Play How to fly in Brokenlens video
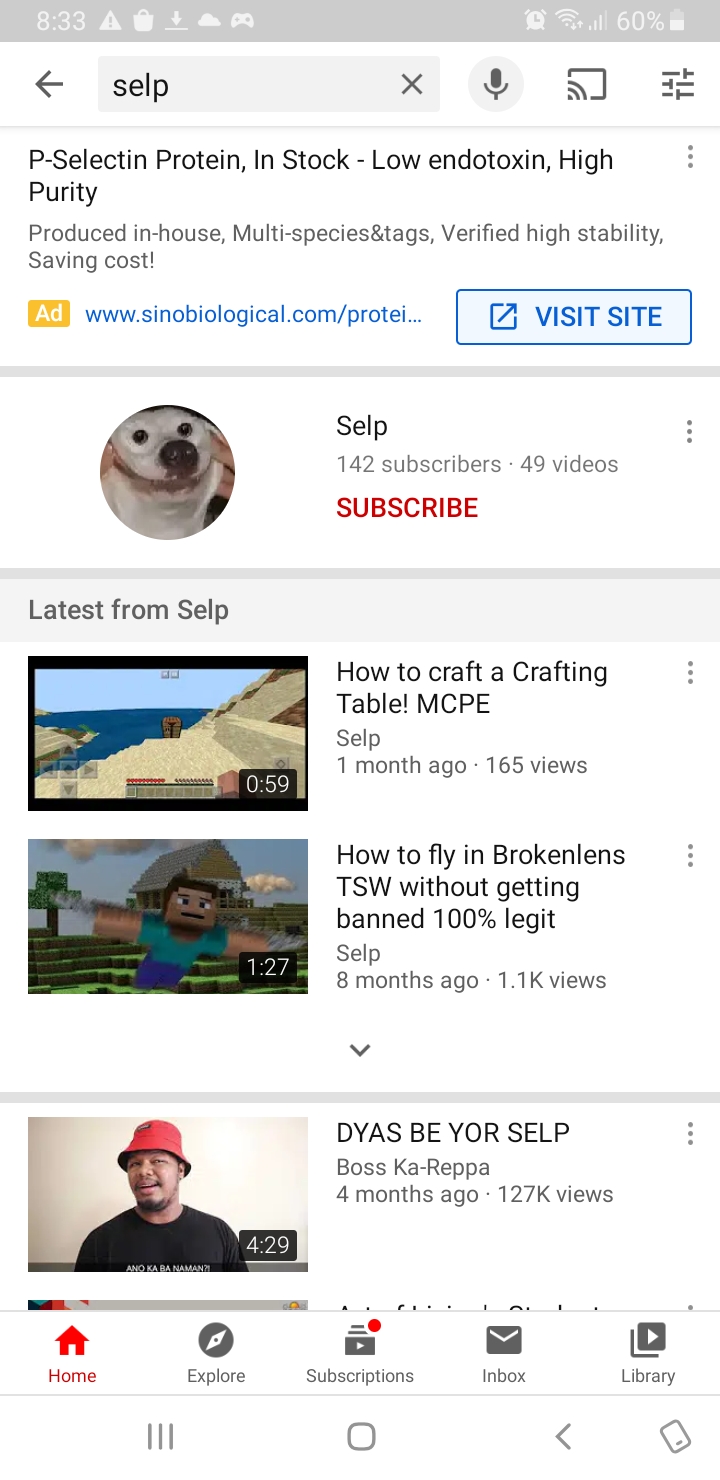Screen dimensions: 720x1480 click(168, 916)
